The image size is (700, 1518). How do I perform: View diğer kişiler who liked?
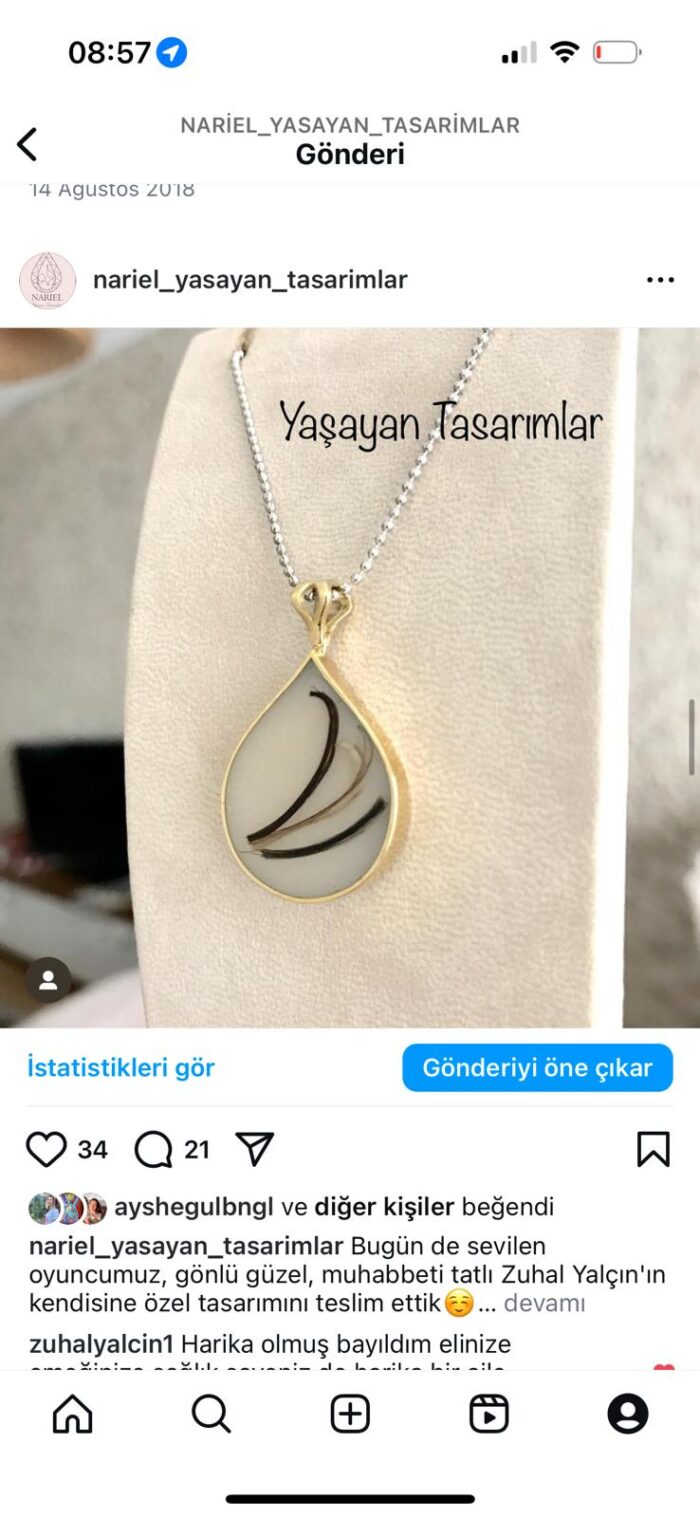point(385,1207)
